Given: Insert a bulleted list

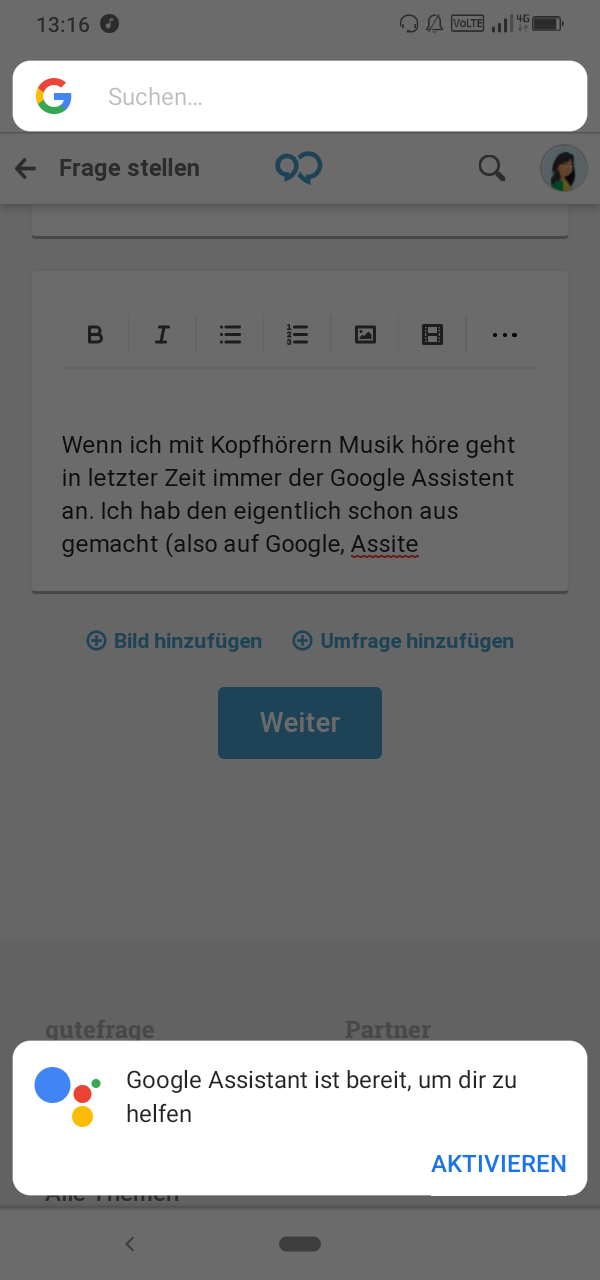Looking at the screenshot, I should tap(230, 335).
